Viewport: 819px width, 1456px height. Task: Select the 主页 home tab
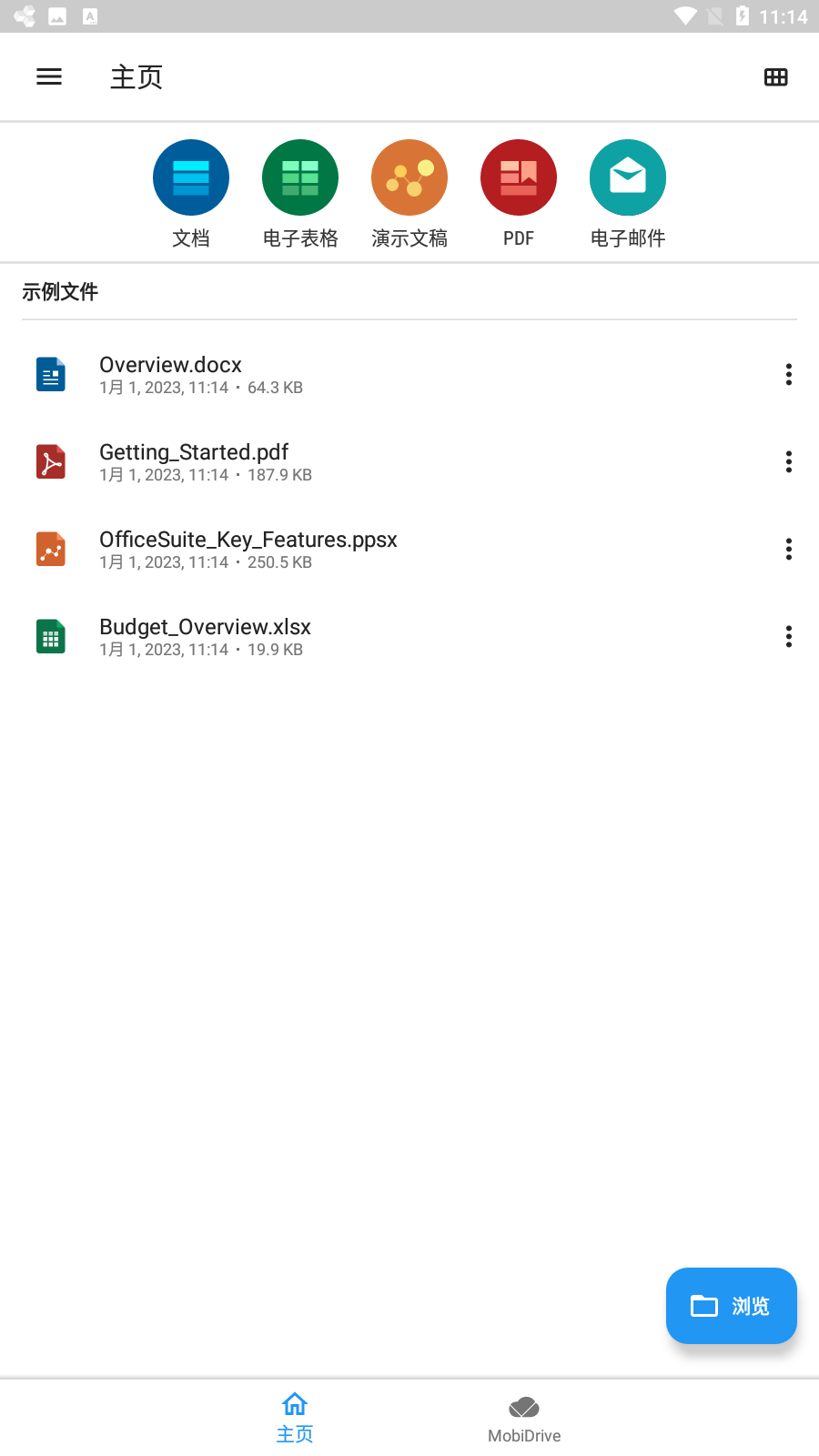pos(295,1417)
